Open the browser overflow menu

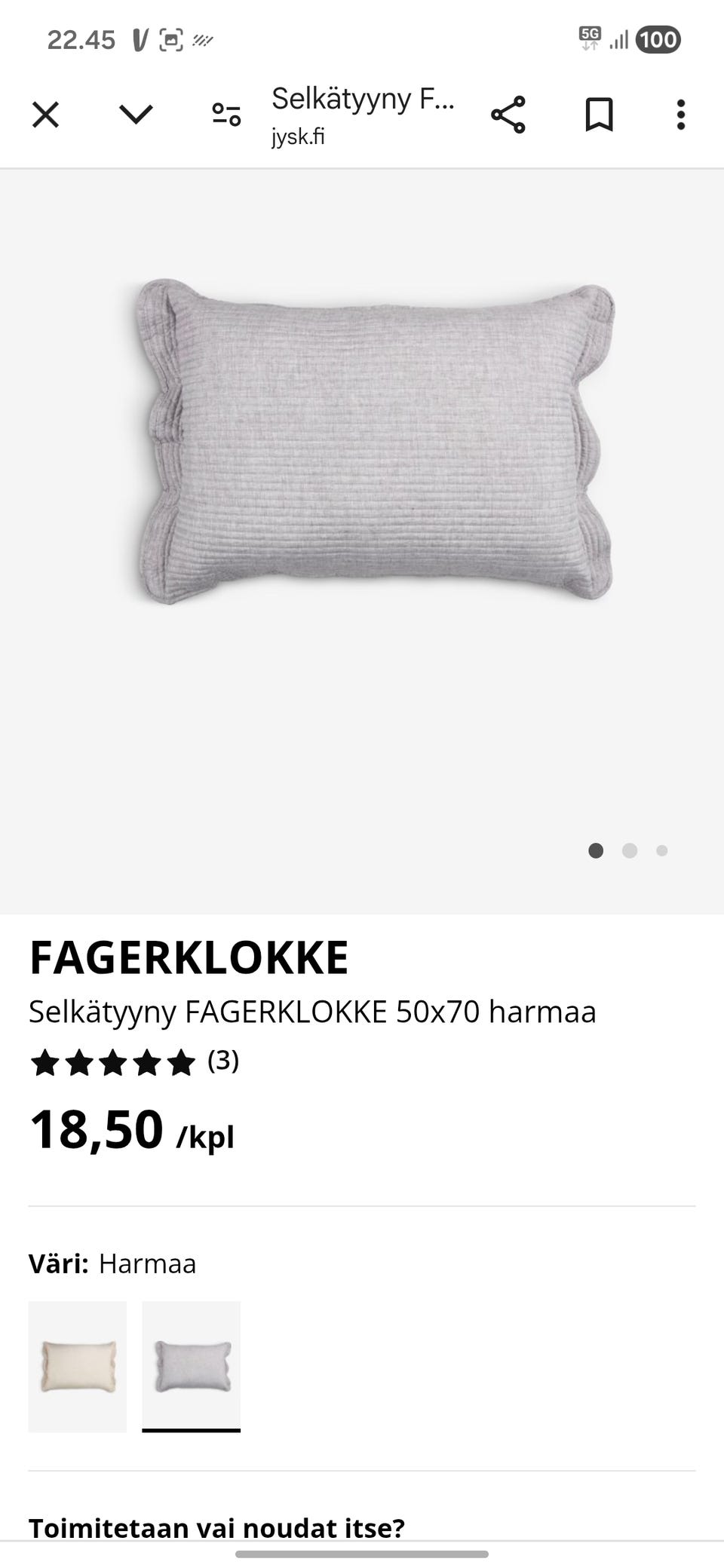680,115
